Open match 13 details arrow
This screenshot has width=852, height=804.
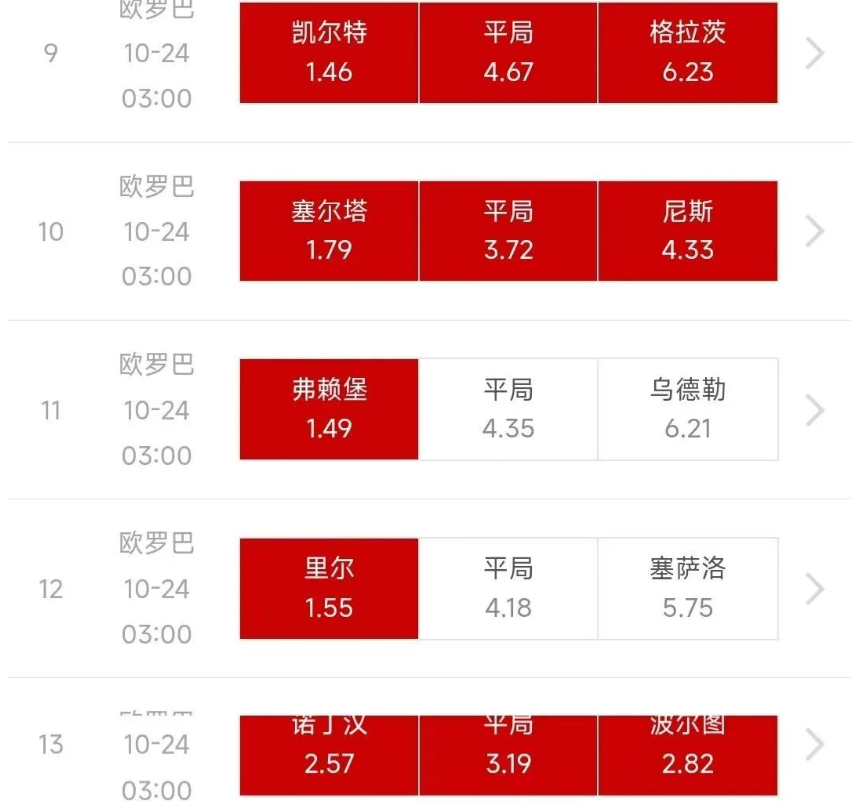click(x=815, y=744)
